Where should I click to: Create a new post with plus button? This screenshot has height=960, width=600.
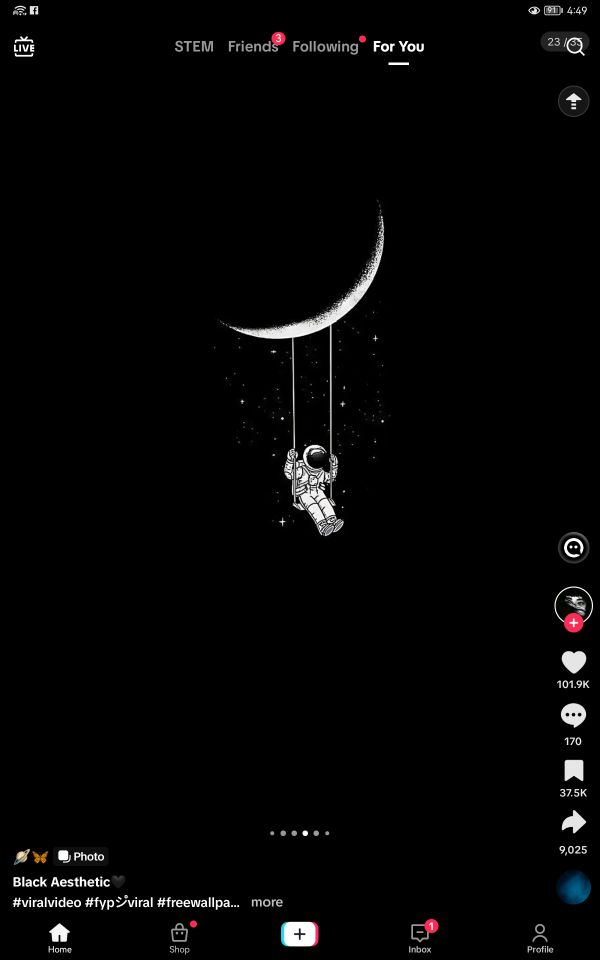click(x=300, y=934)
